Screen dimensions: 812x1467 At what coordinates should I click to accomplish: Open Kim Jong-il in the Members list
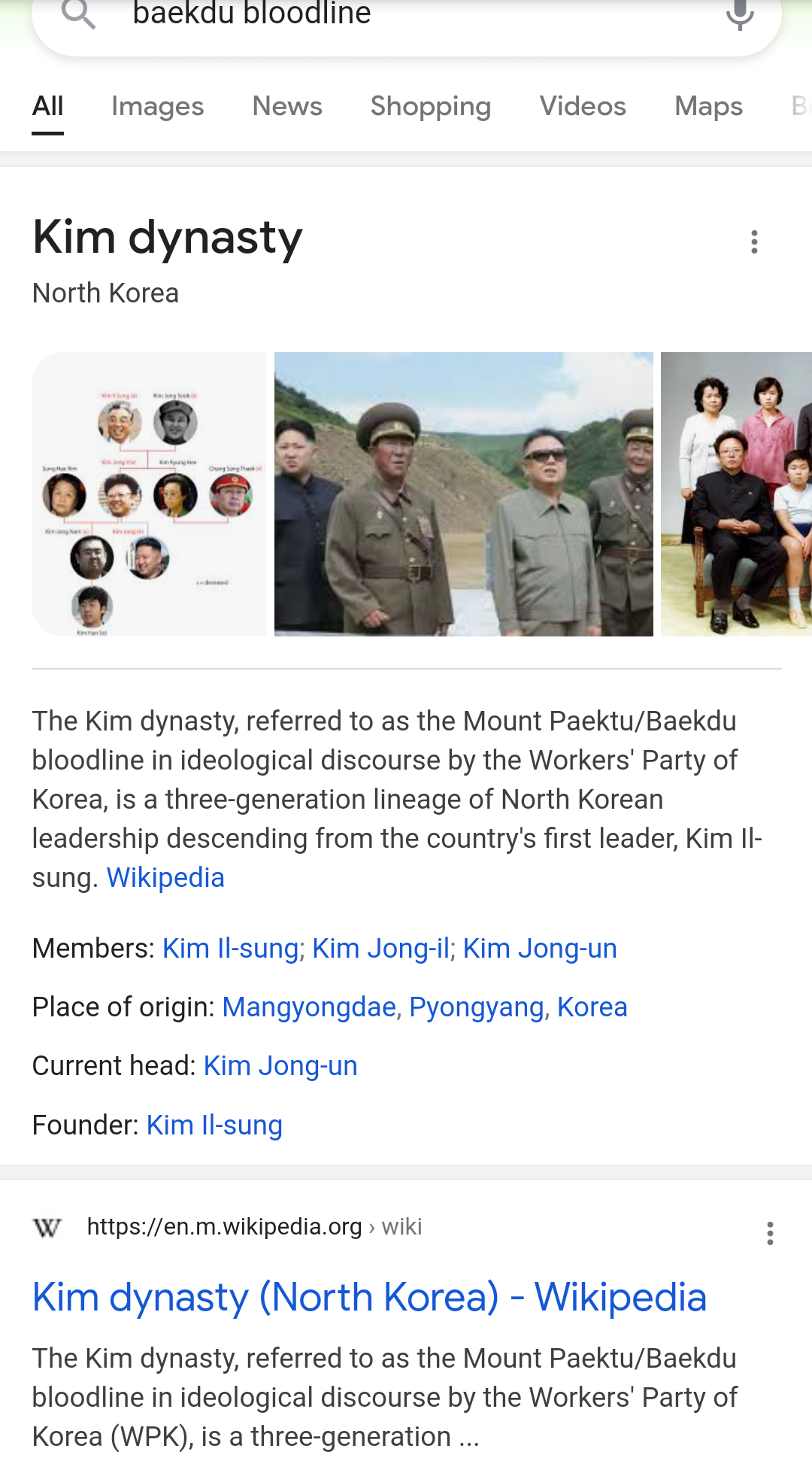click(x=380, y=949)
